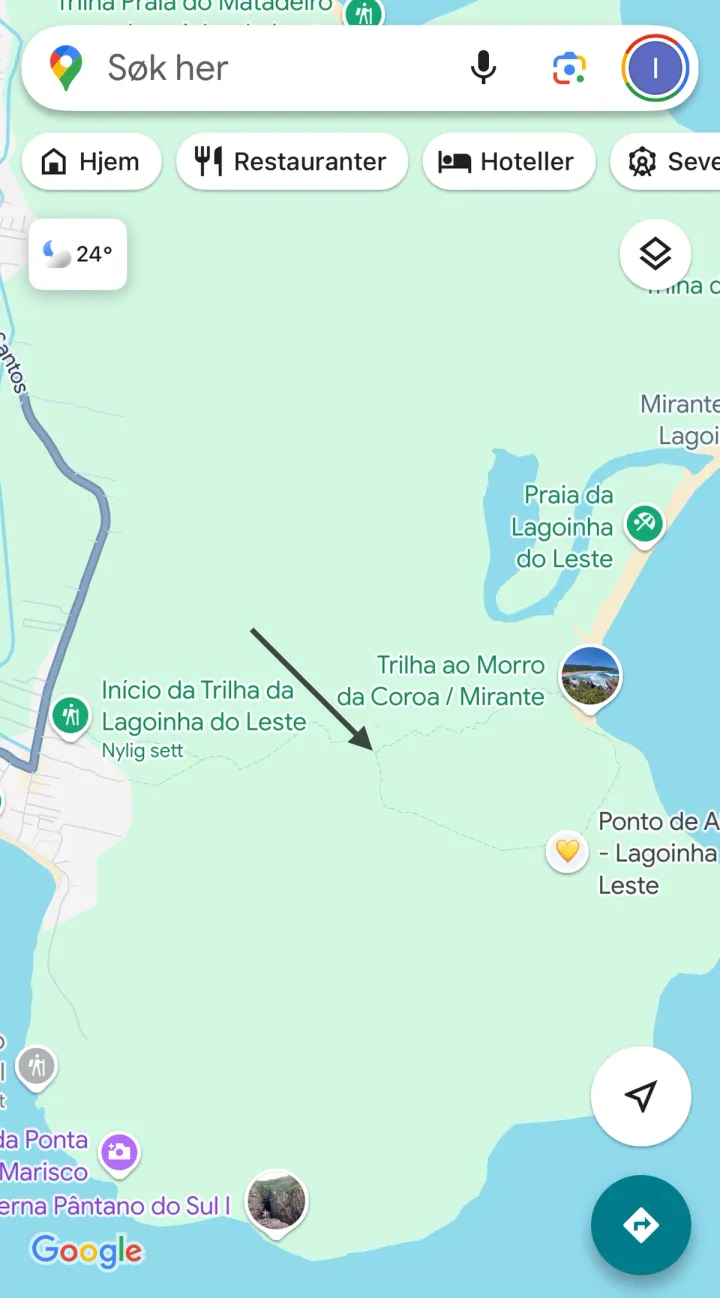This screenshot has width=720, height=1298.
Task: View the Caverna Pântano do Sul photo marker
Action: coord(276,1200)
